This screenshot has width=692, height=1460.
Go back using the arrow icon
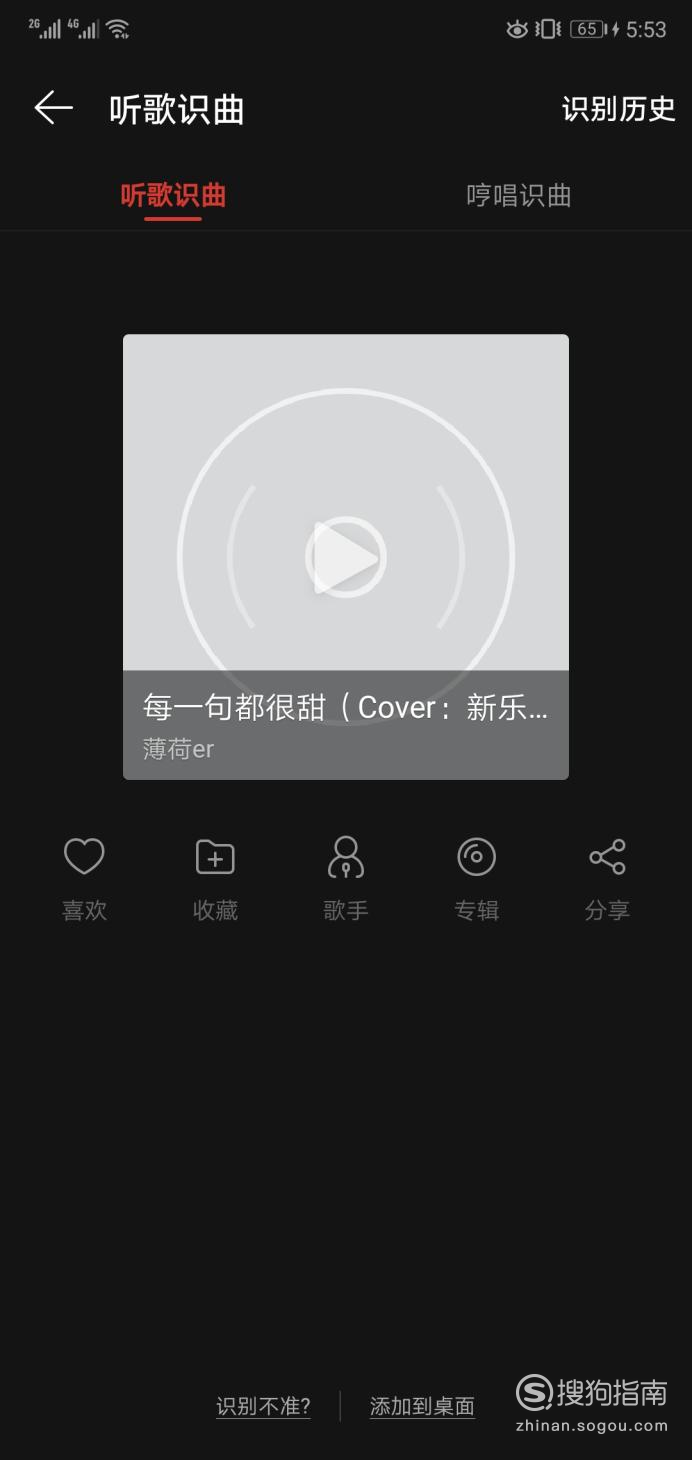click(x=54, y=108)
